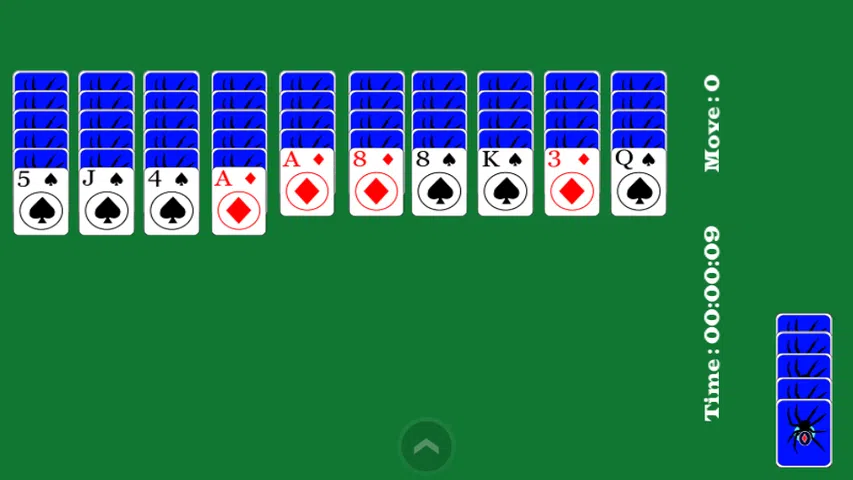Expand the bottom menu chevron
Image resolution: width=853 pixels, height=480 pixels.
pyautogui.click(x=426, y=447)
